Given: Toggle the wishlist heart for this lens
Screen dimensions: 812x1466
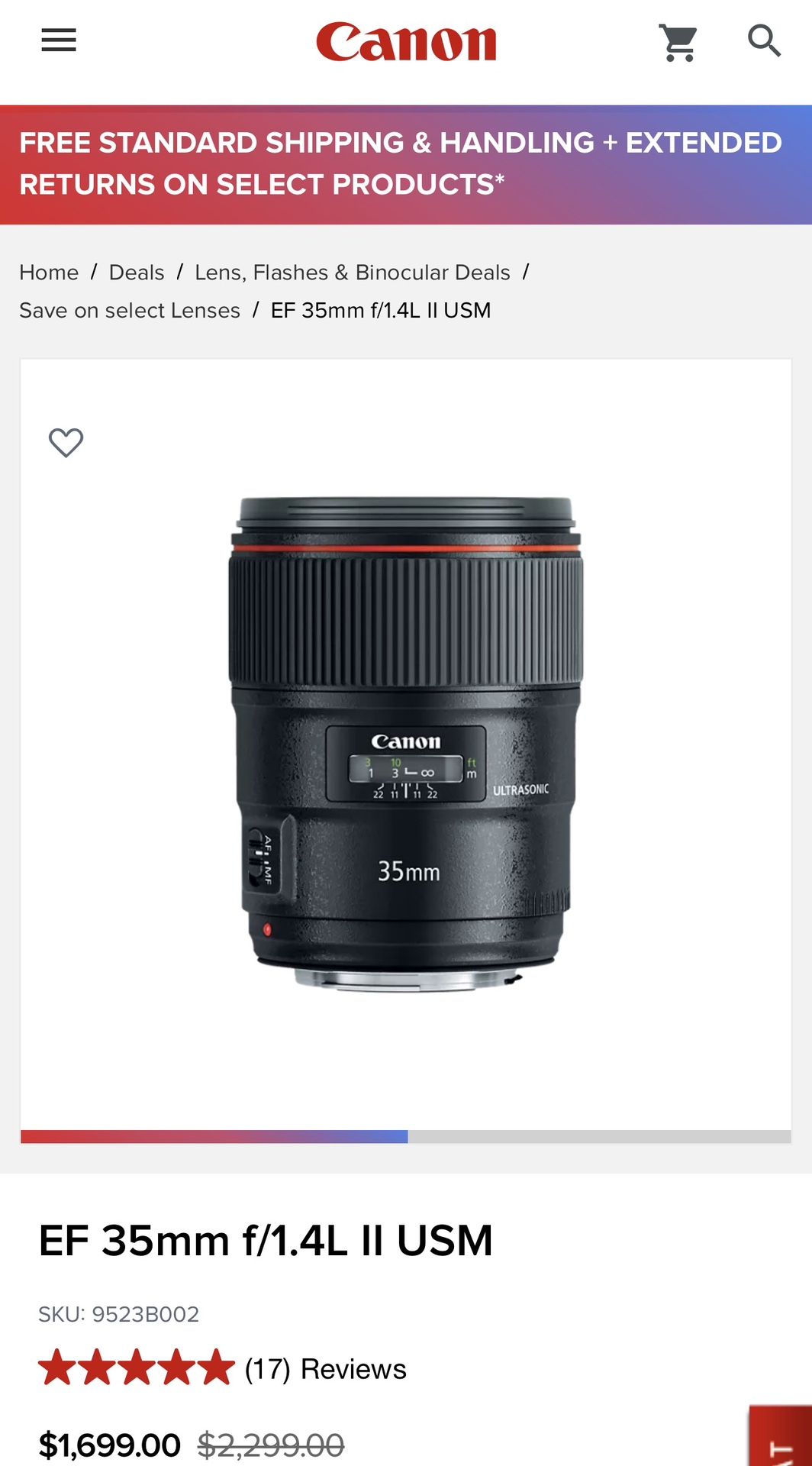Looking at the screenshot, I should tap(67, 441).
